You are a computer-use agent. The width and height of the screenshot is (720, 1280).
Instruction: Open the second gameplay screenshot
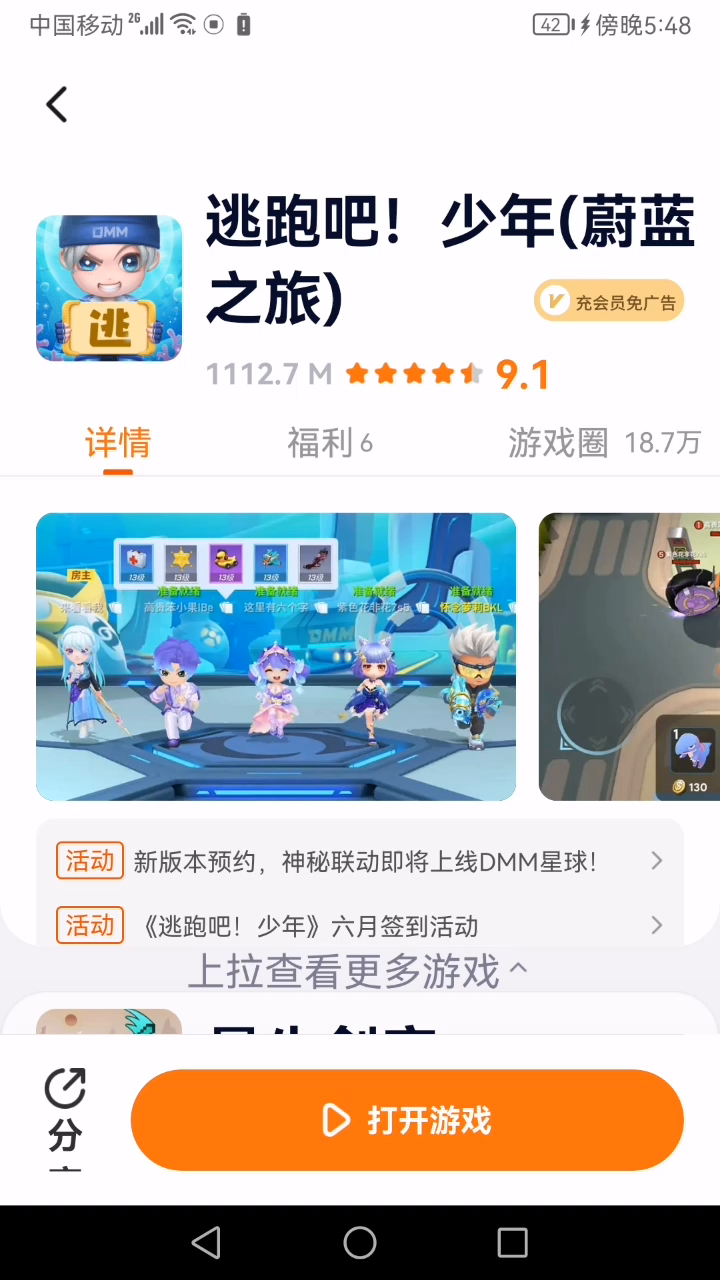coord(629,657)
